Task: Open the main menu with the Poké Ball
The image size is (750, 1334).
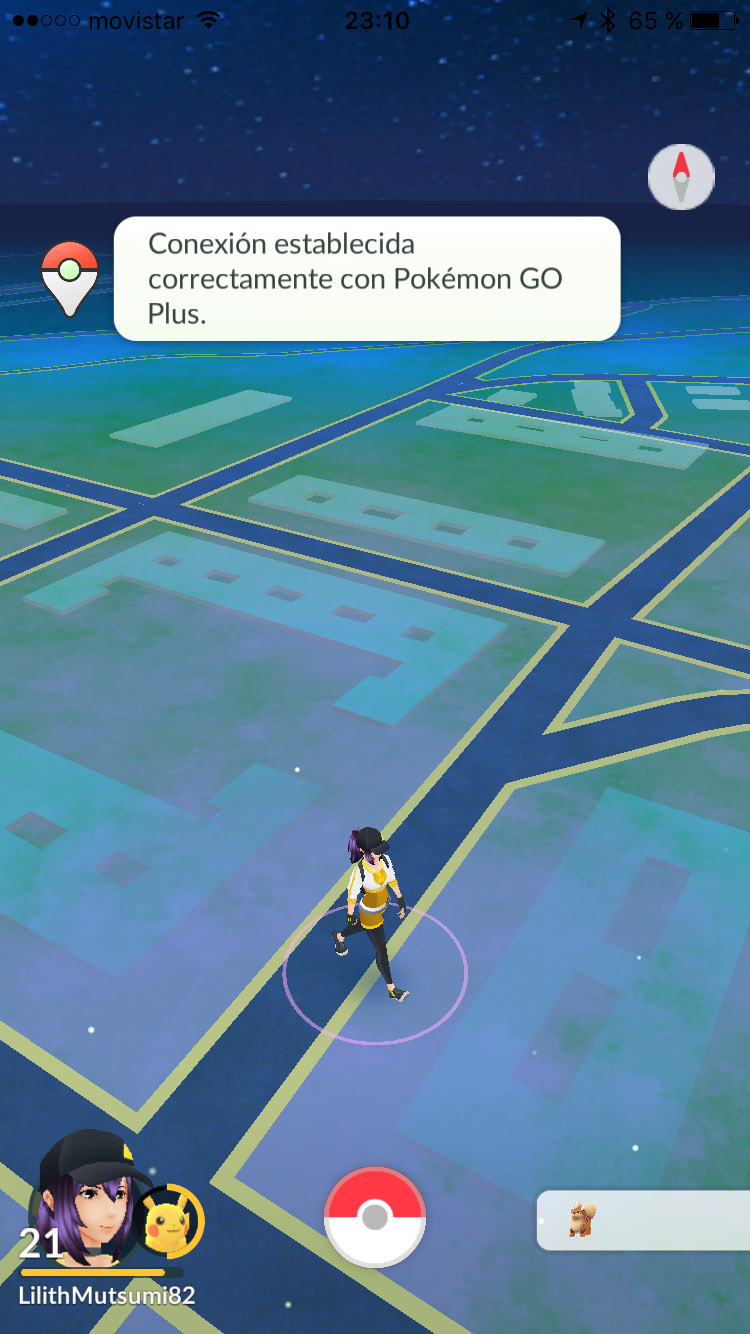Action: pyautogui.click(x=375, y=1217)
